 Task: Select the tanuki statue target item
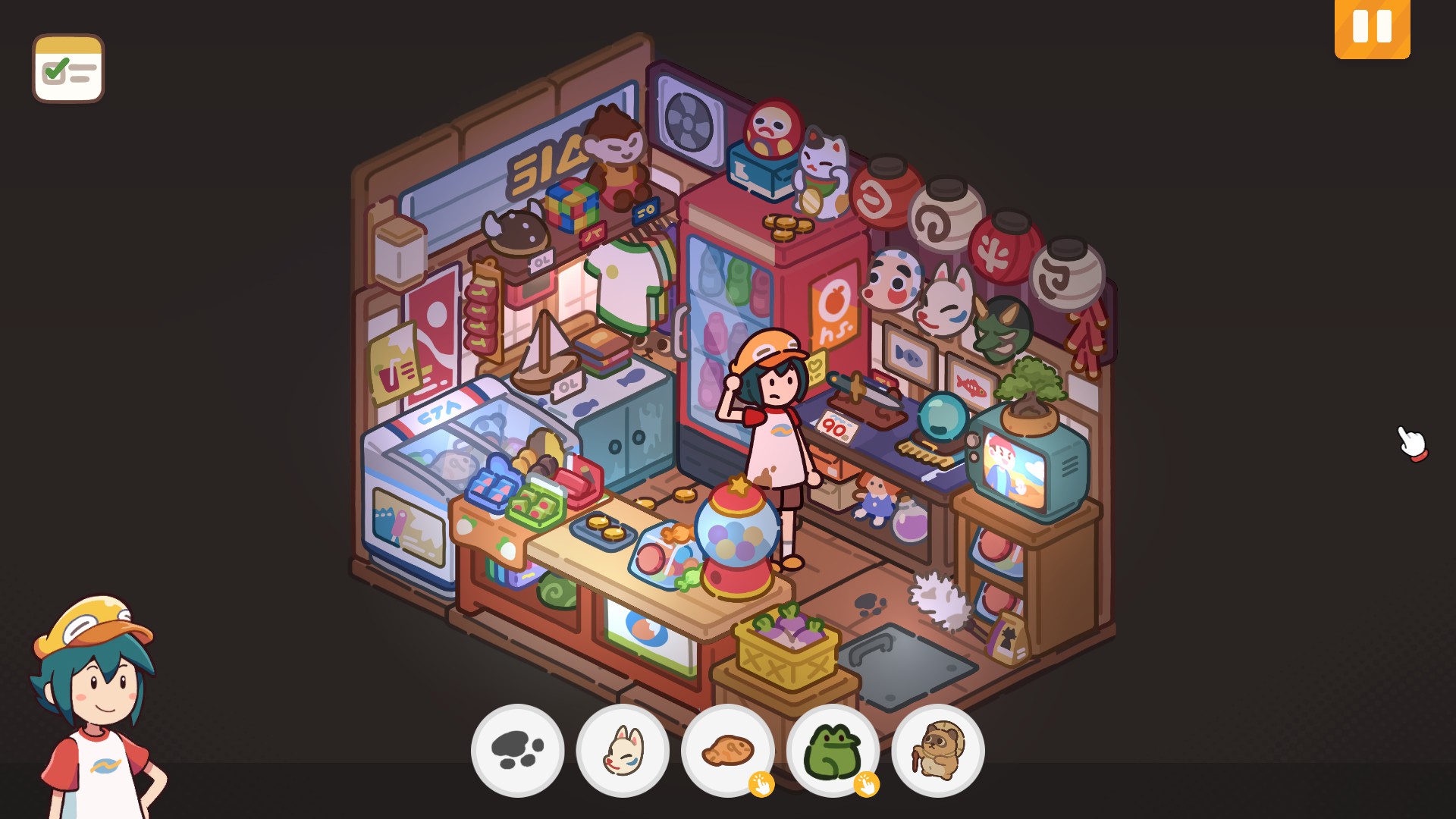point(938,750)
